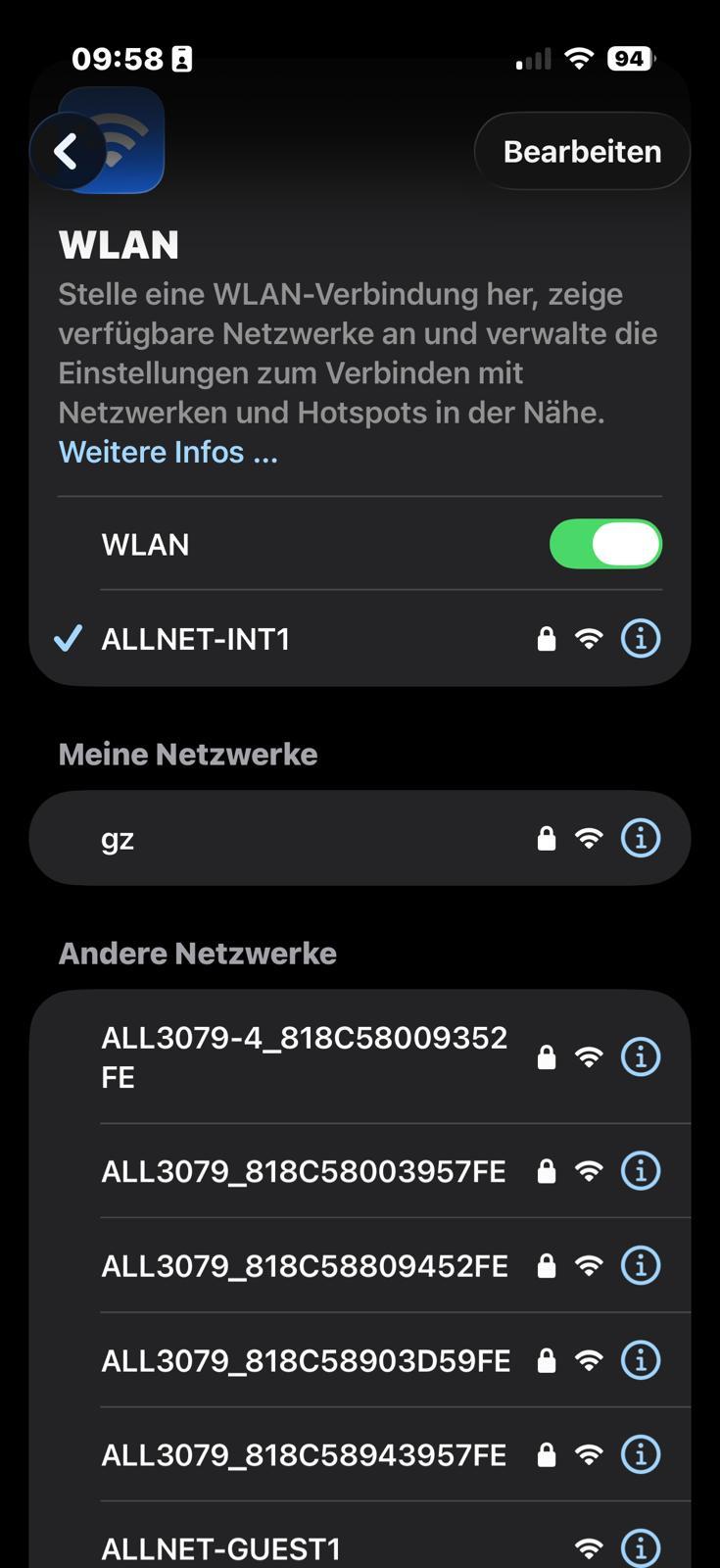The width and height of the screenshot is (720, 1568).
Task: Select network ALL3079_818C58003957FE
Action: (x=304, y=1171)
